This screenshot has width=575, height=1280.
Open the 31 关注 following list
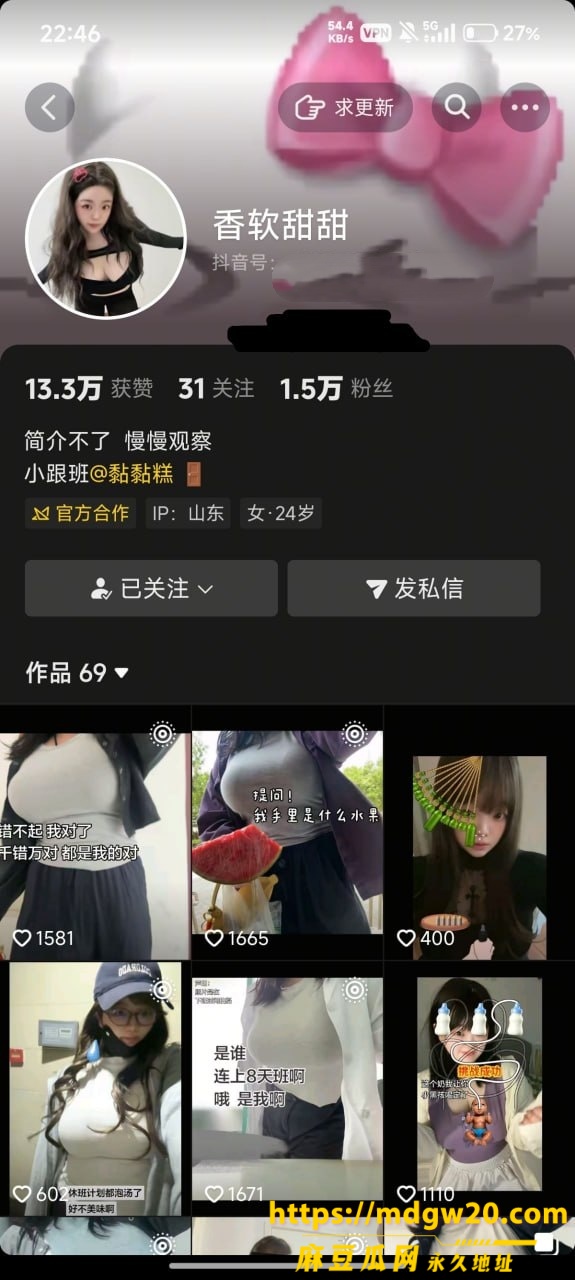point(216,389)
